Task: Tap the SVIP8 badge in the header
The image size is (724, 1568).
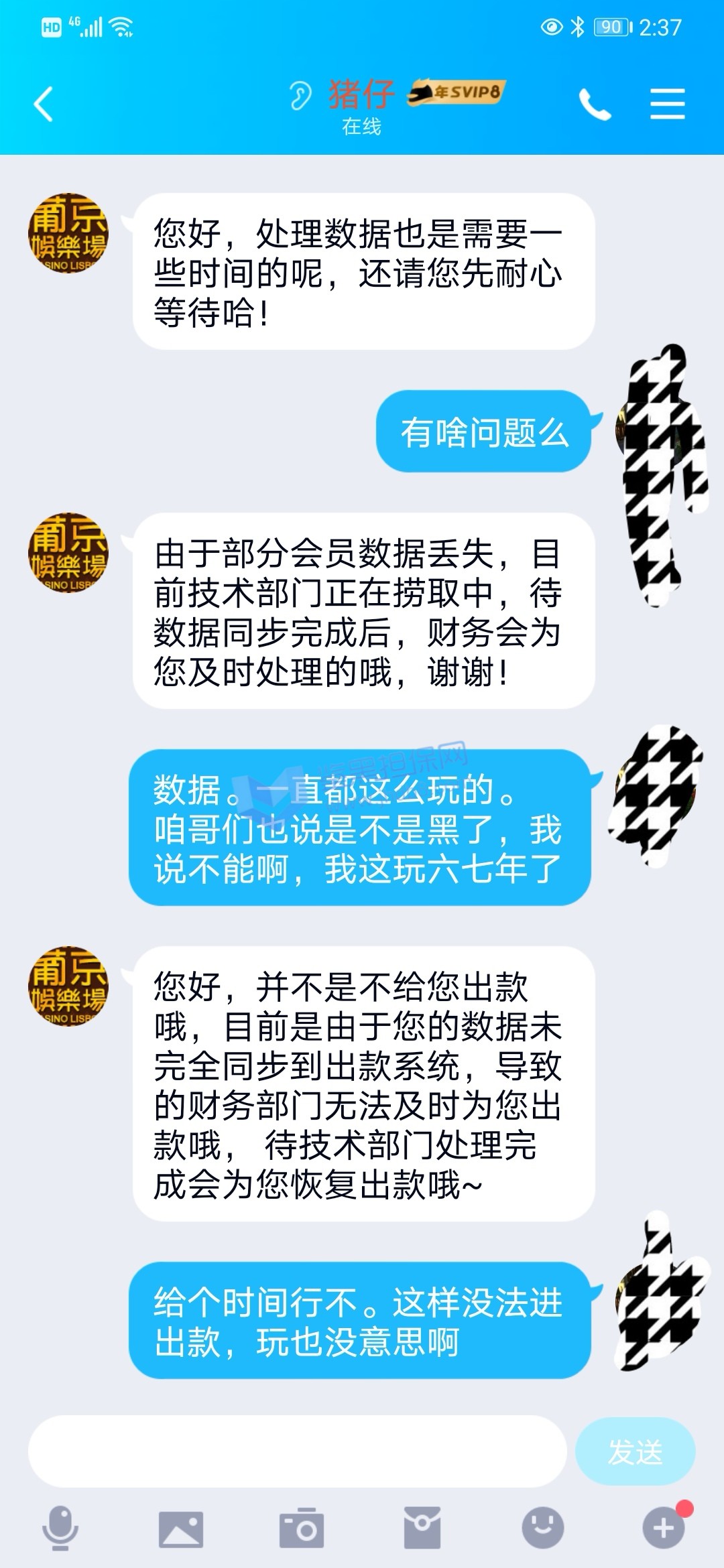Action: pyautogui.click(x=457, y=92)
